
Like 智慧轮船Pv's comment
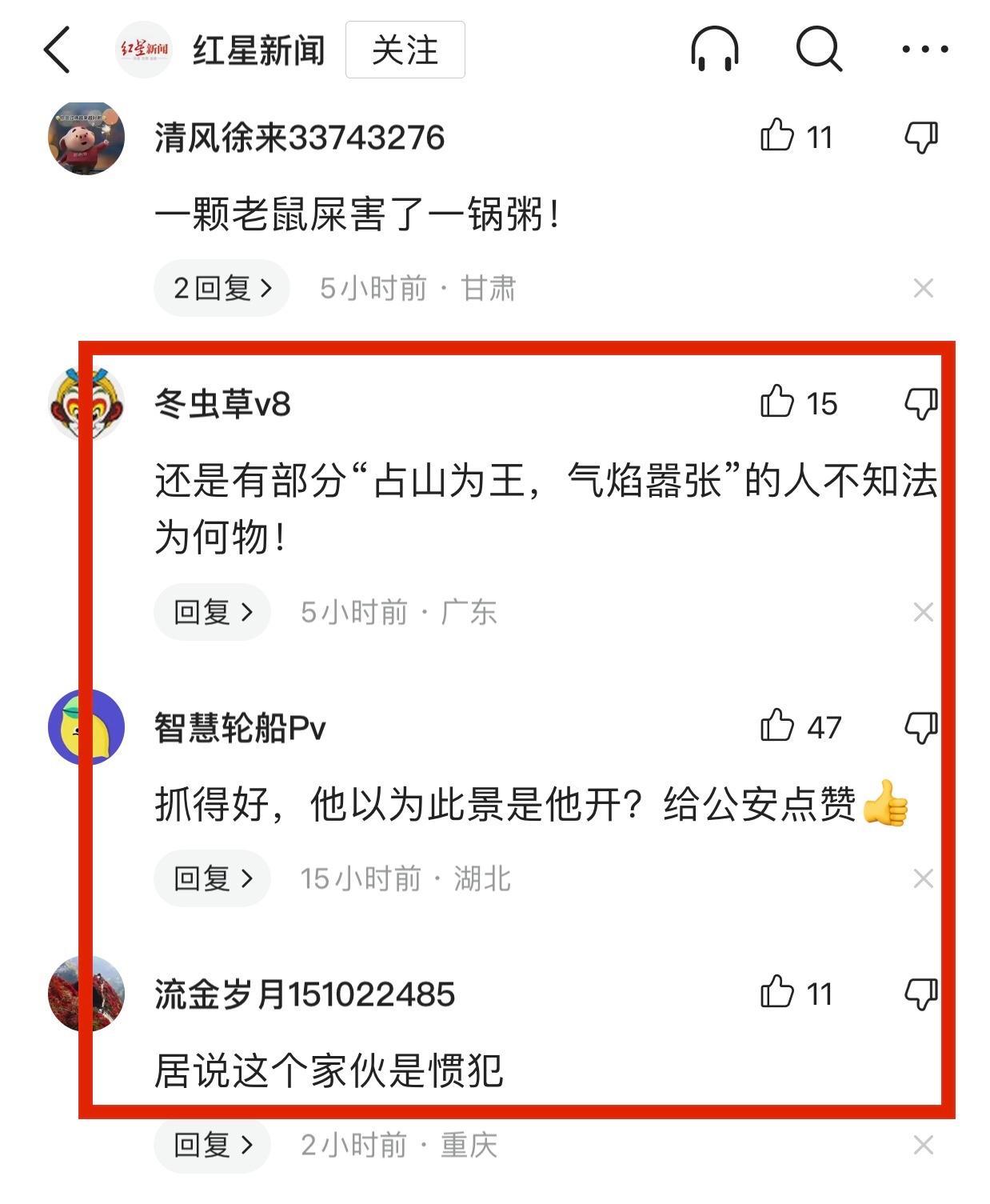tap(777, 726)
